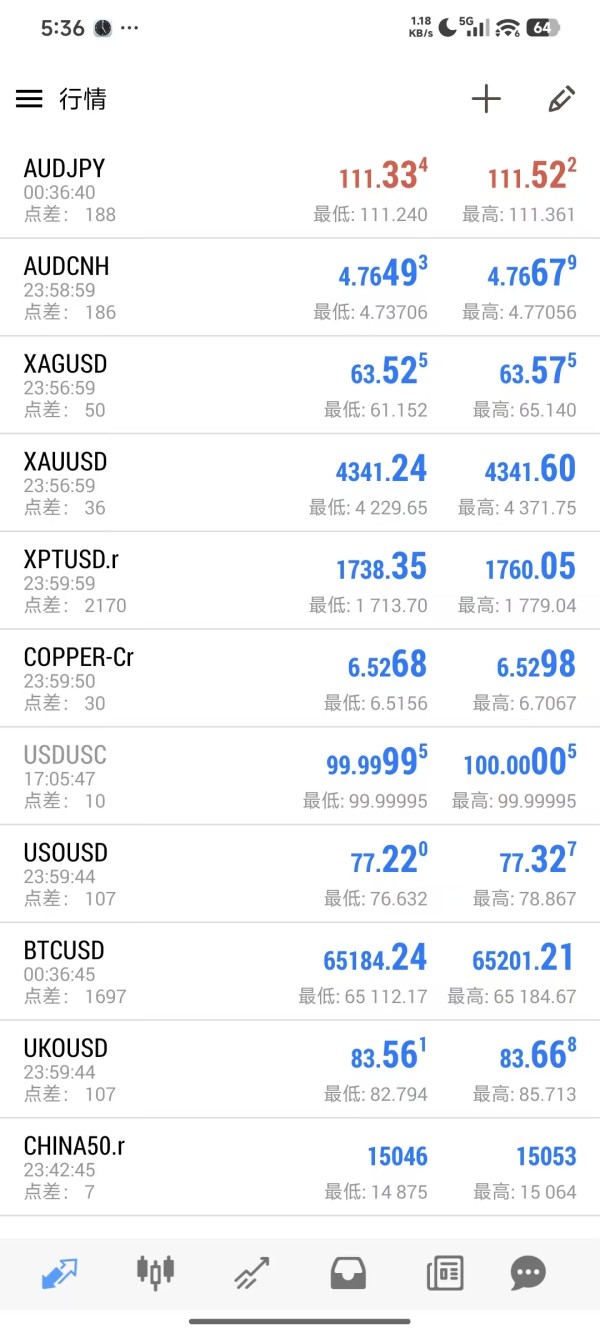Open the COPPER-Cr quote row
This screenshot has height=1333, width=600.
click(300, 679)
